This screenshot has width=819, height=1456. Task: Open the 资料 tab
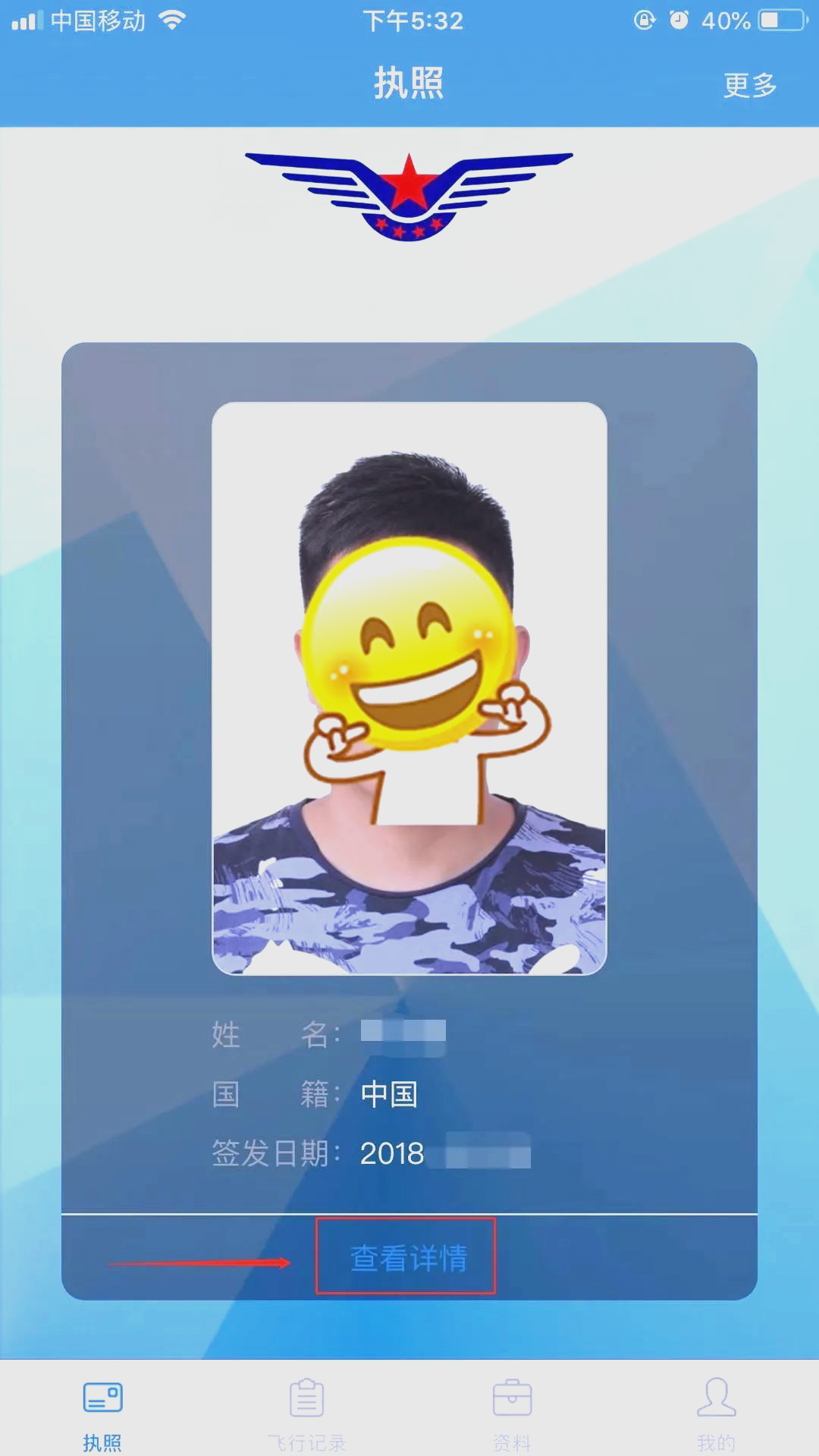[512, 1414]
